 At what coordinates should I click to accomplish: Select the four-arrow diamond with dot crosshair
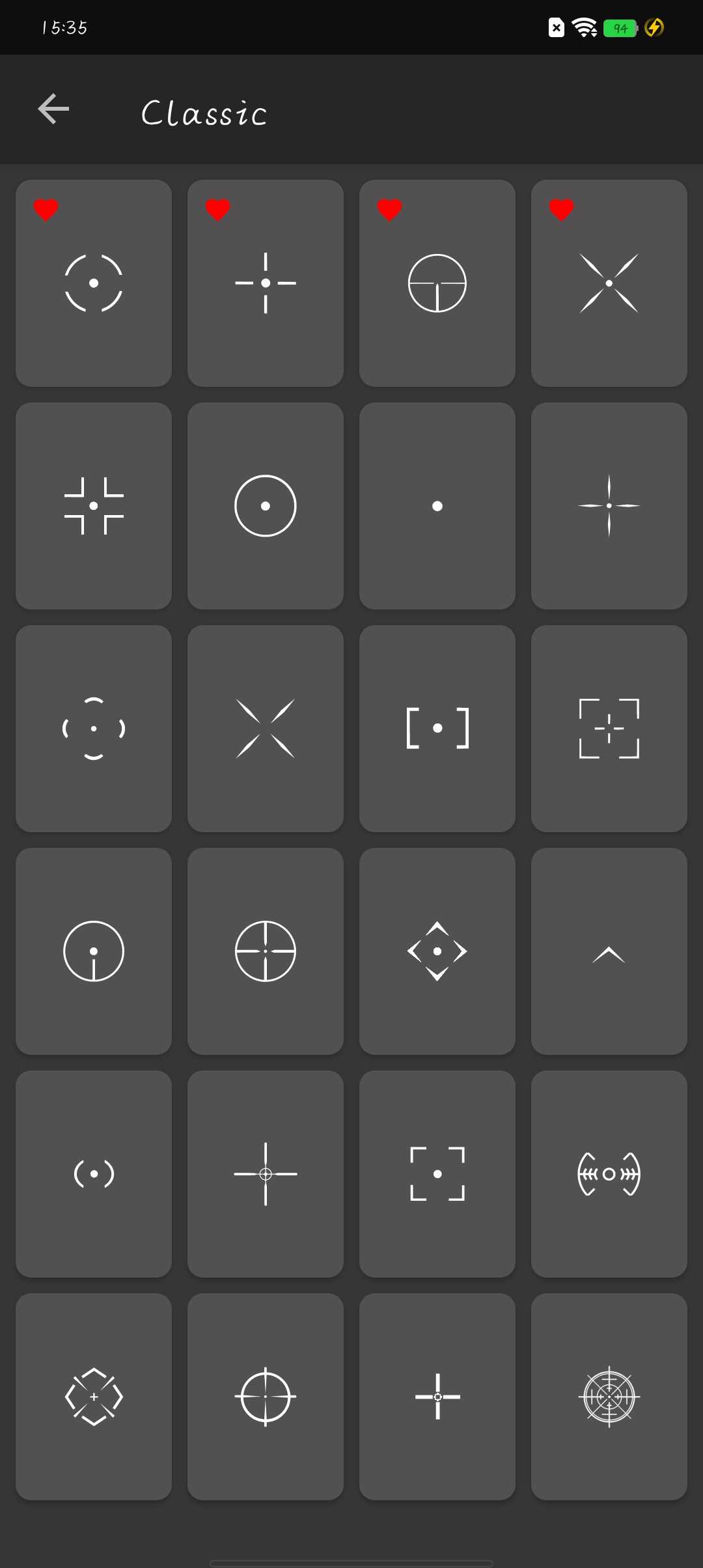pyautogui.click(x=437, y=951)
